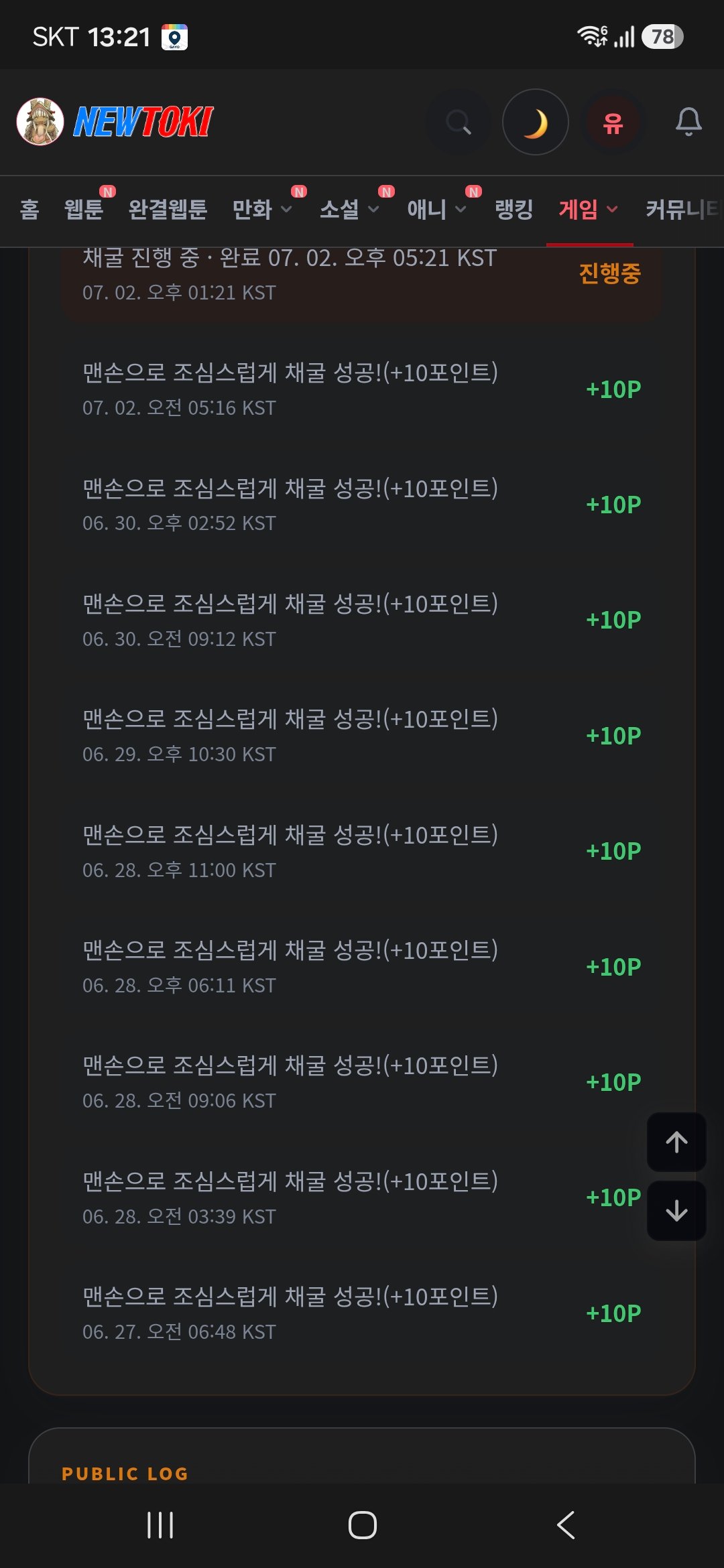
Task: Go to the 홈 tab
Action: pos(29,210)
